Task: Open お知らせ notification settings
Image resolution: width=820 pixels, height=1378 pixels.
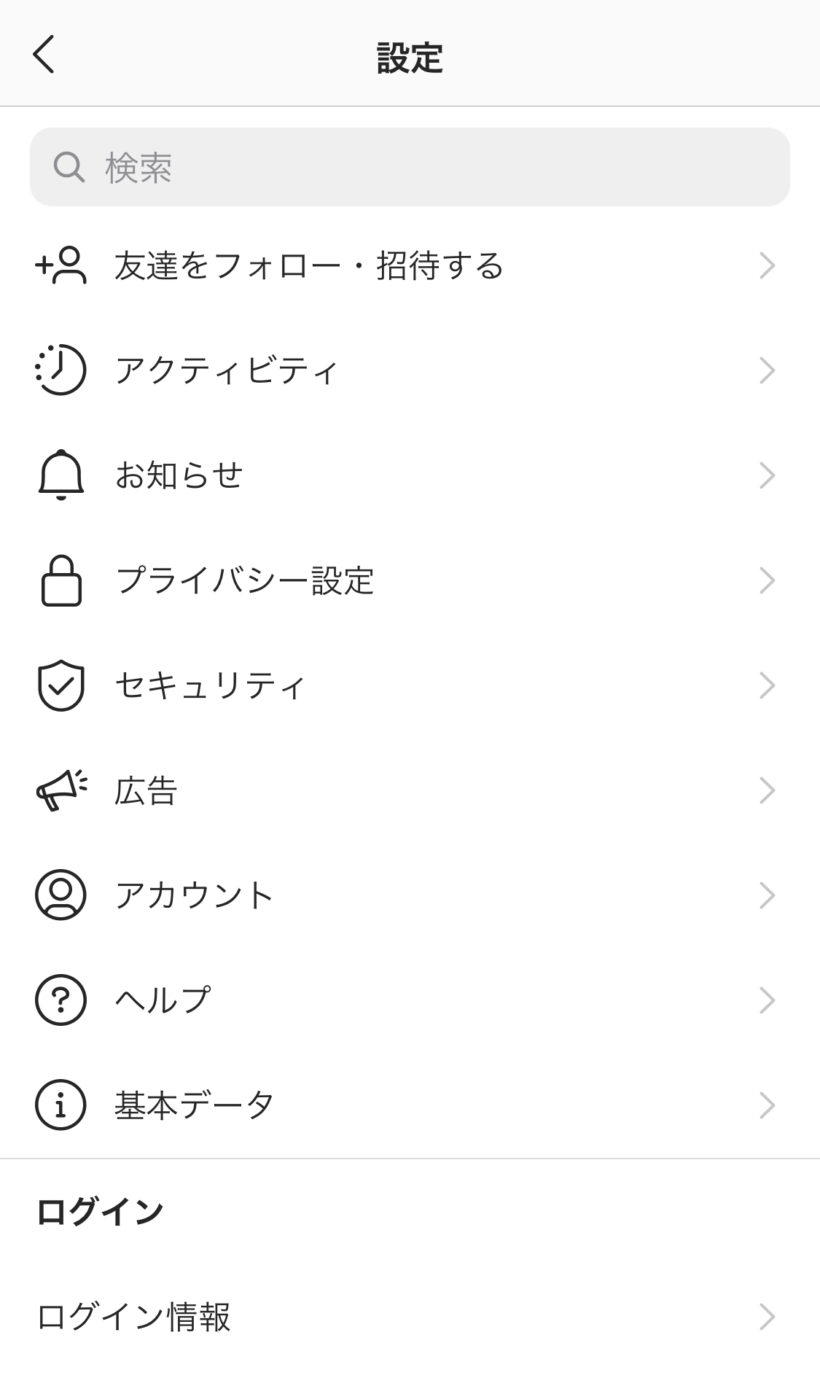Action: 179,475
